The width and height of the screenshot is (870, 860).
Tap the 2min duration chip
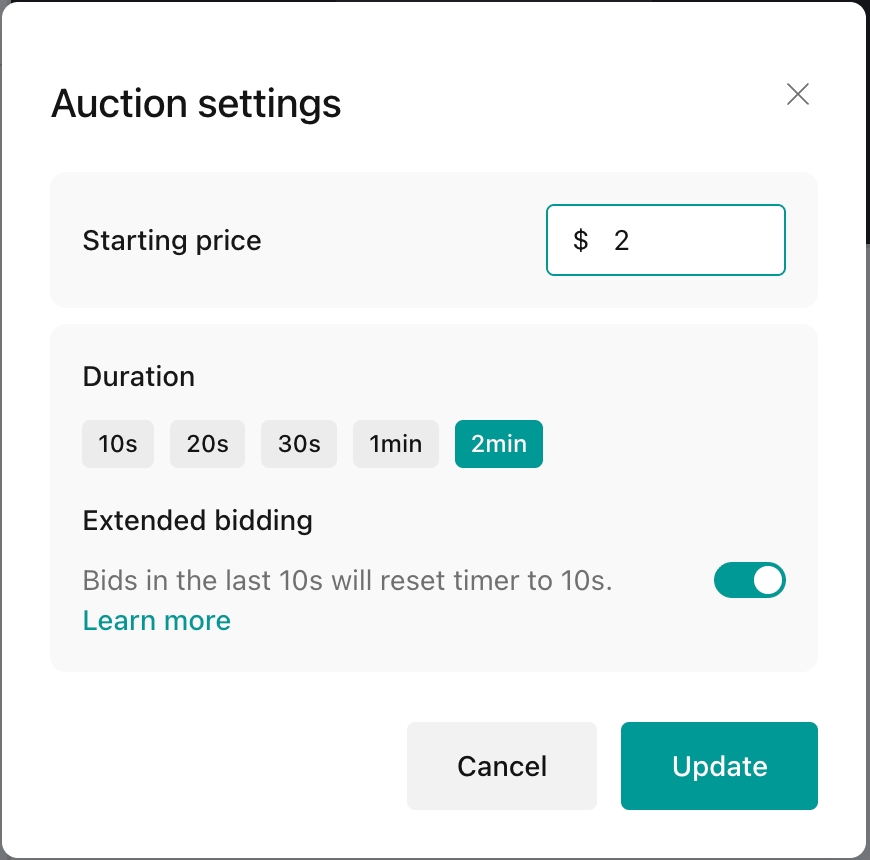point(498,444)
